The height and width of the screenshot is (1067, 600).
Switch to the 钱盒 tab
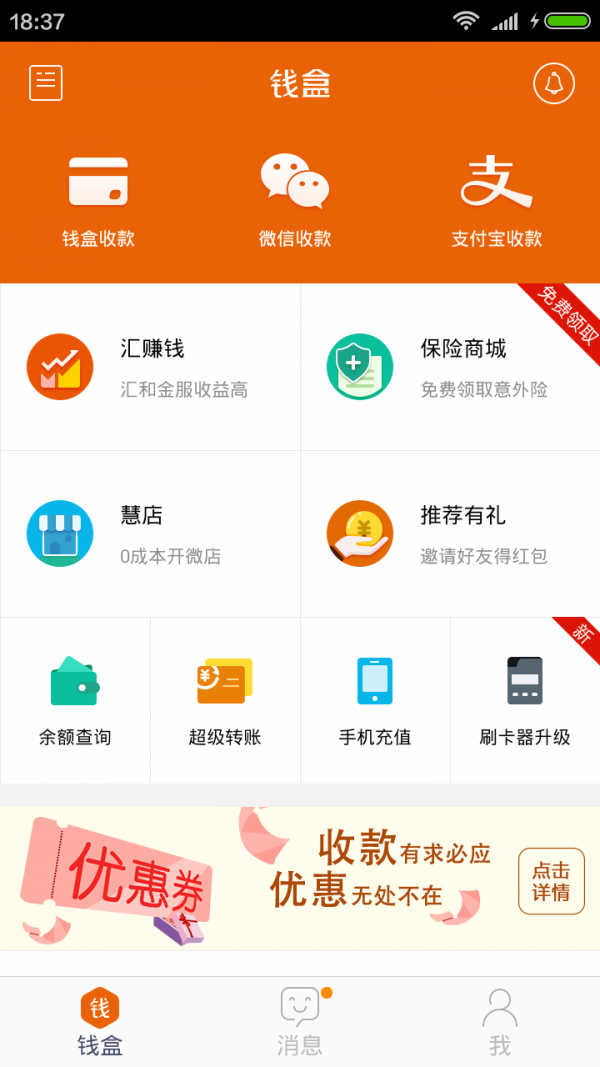[x=100, y=1022]
